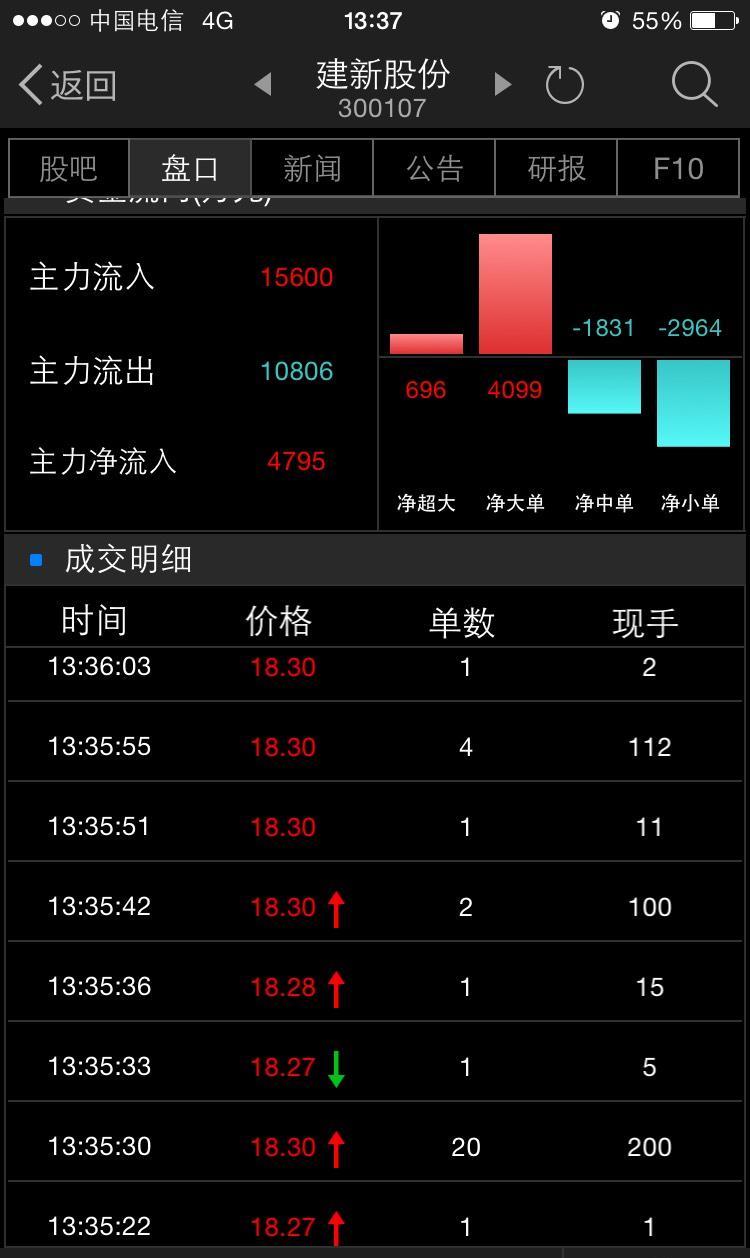The image size is (750, 1258).
Task: Click the 净大单 bar in the chart
Action: pyautogui.click(x=515, y=293)
